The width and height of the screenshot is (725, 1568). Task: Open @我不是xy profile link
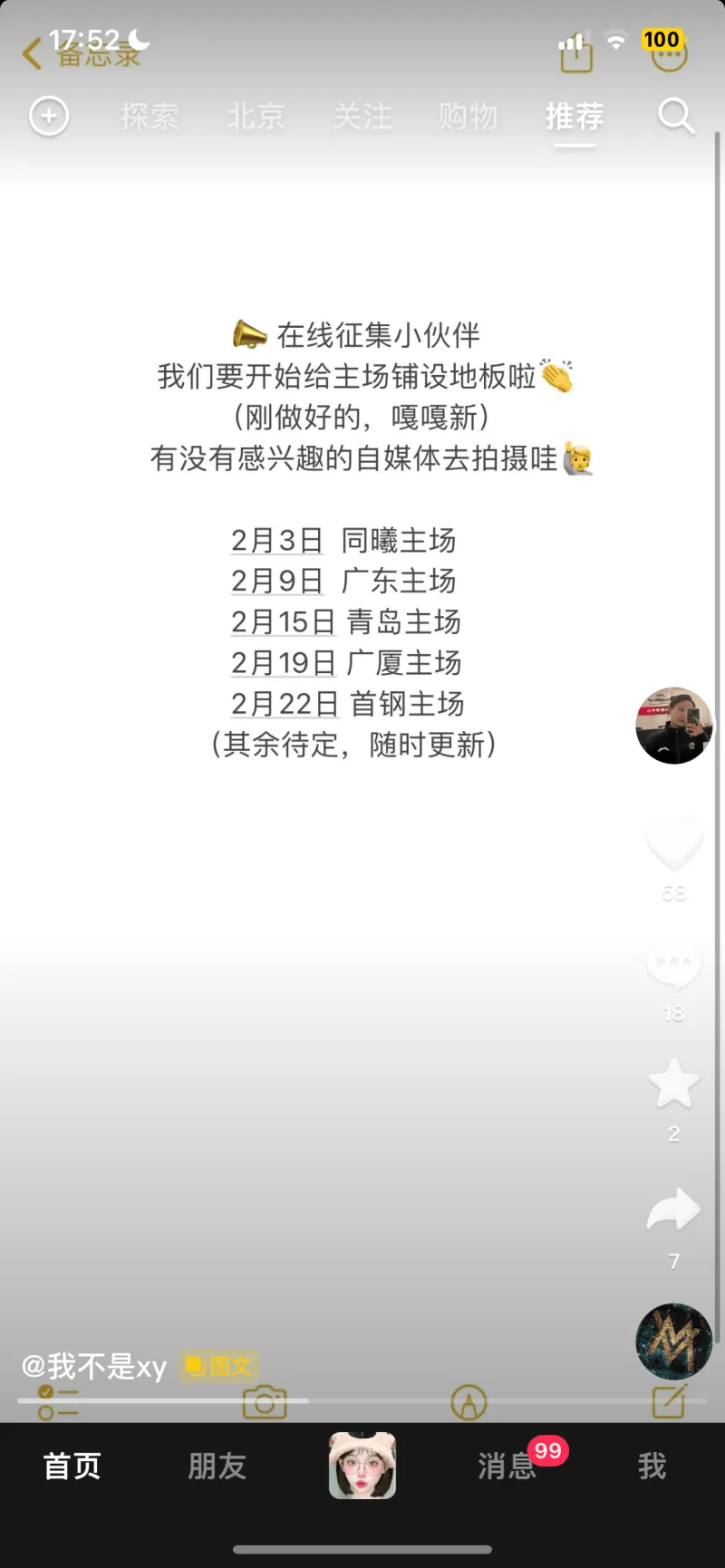94,1365
